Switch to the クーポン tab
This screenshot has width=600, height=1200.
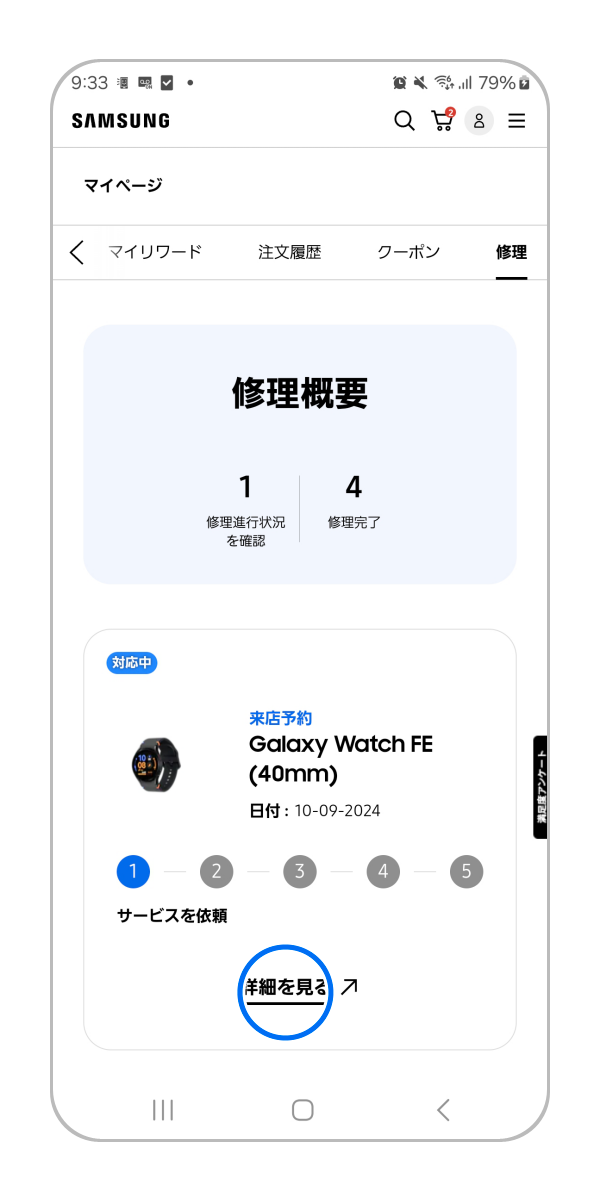pos(408,252)
